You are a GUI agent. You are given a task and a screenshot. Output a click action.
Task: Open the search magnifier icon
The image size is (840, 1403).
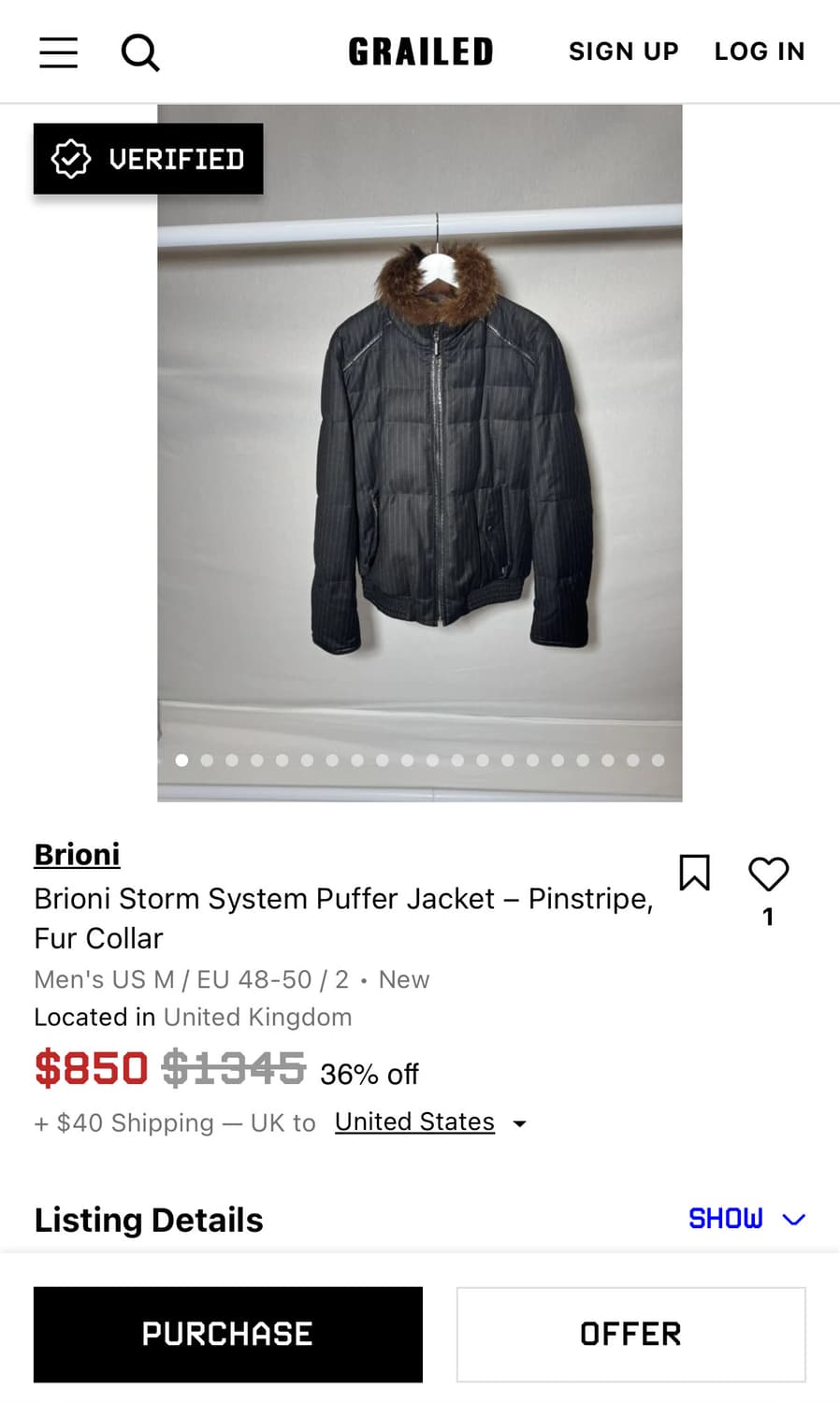tap(141, 52)
